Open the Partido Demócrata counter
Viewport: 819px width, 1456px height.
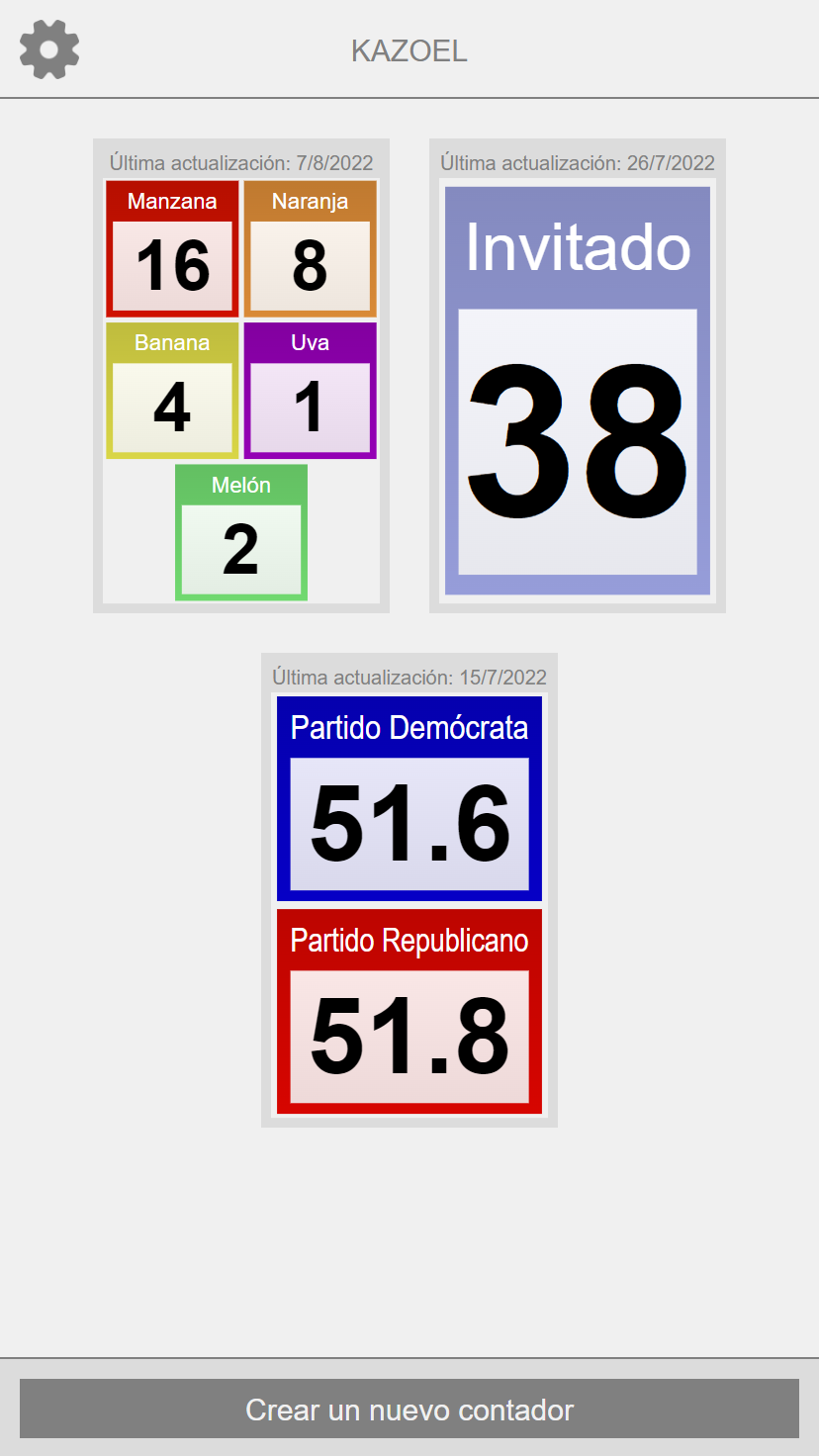409,799
